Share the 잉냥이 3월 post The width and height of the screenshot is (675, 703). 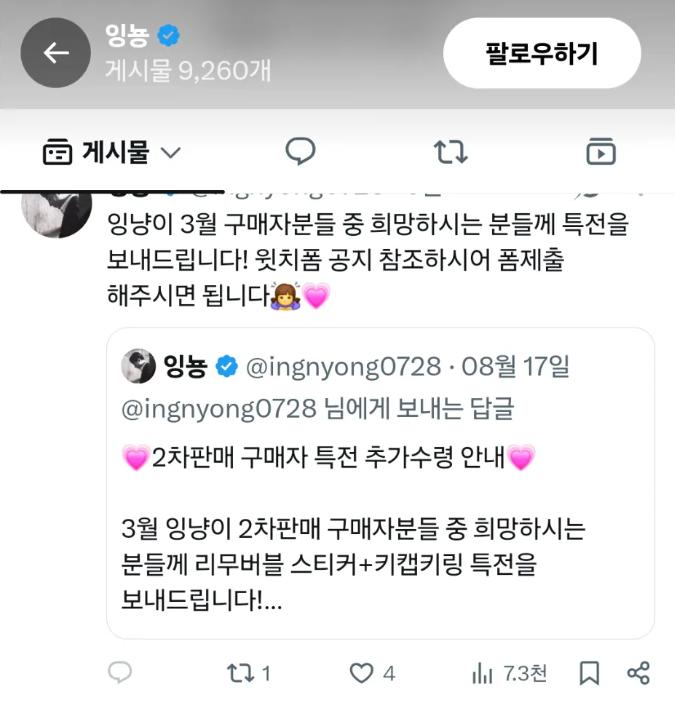[638, 673]
